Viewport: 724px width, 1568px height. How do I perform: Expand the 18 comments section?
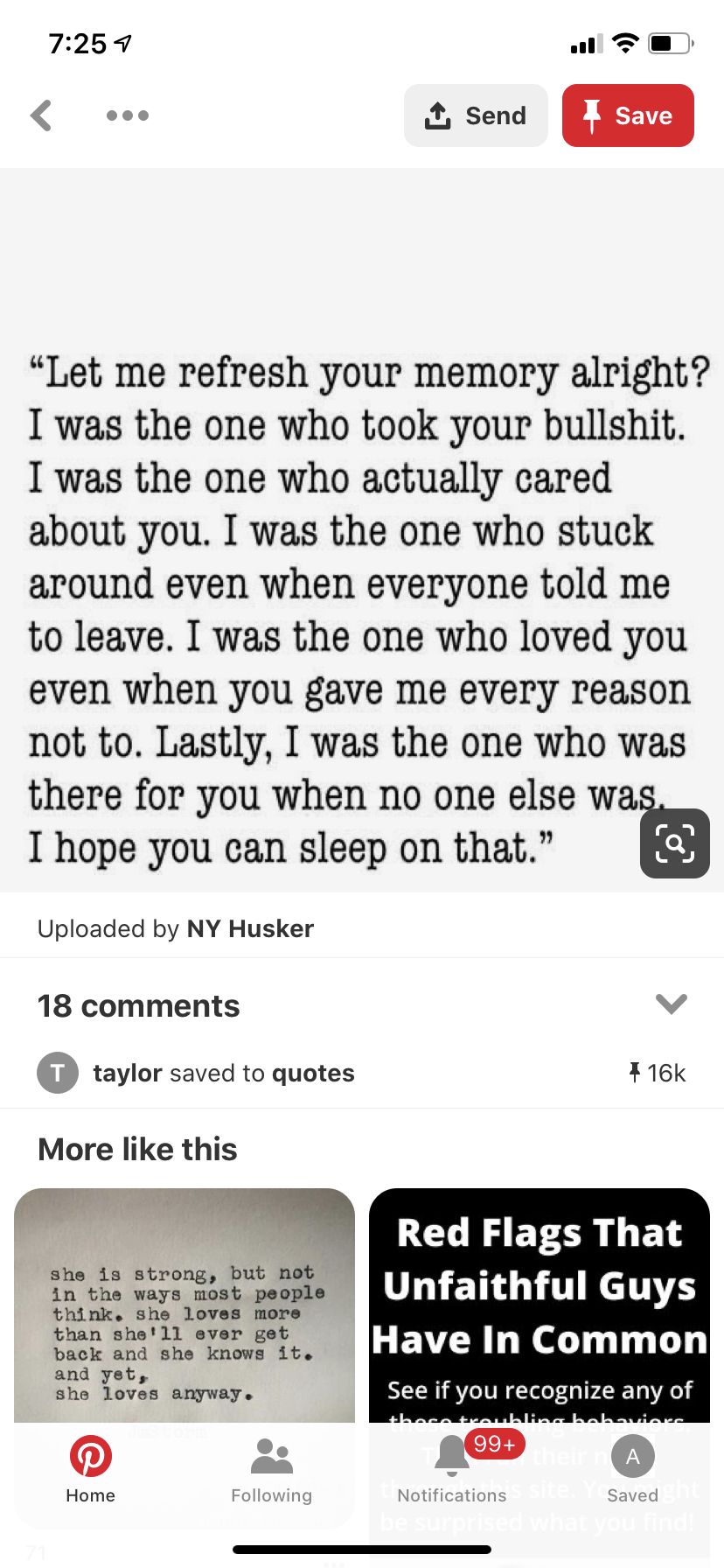[362, 1005]
